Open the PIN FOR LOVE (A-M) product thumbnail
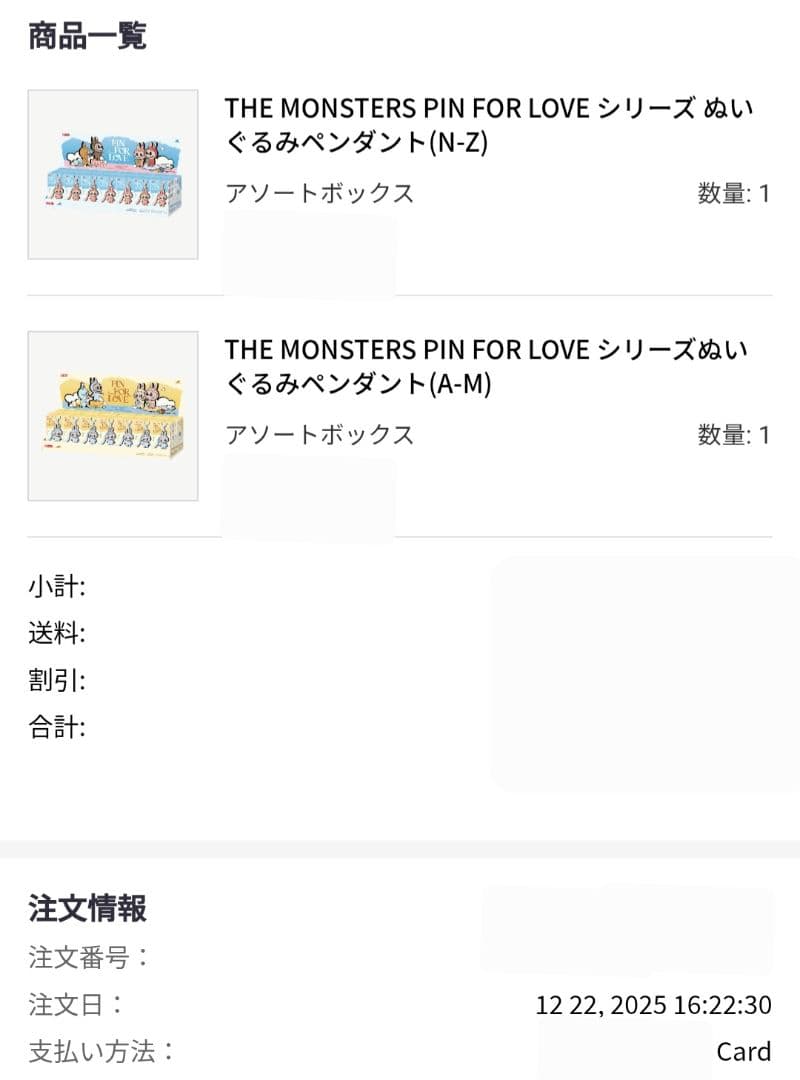 click(113, 413)
